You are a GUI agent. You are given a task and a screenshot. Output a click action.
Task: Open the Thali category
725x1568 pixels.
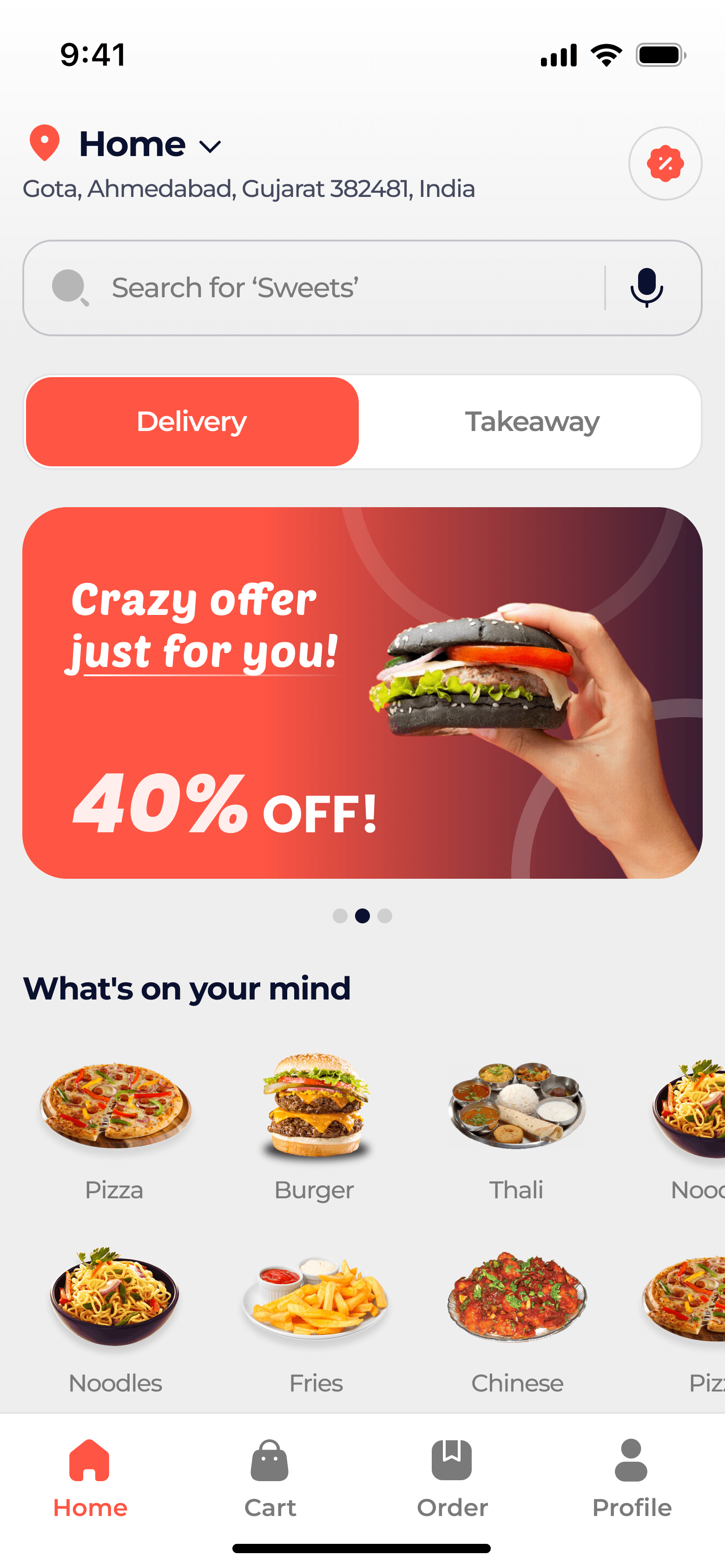coord(516,1127)
